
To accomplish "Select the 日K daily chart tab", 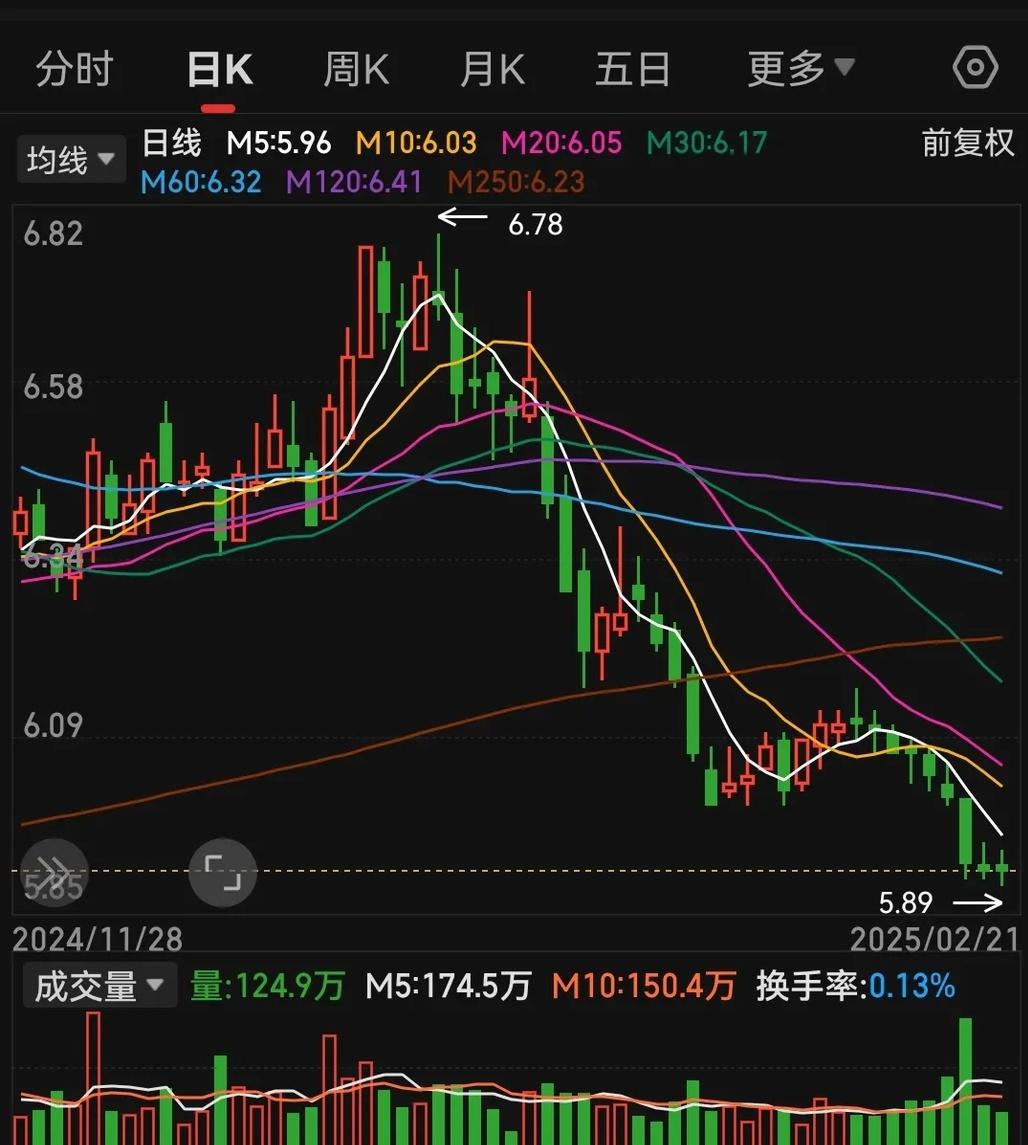I will pyautogui.click(x=220, y=70).
